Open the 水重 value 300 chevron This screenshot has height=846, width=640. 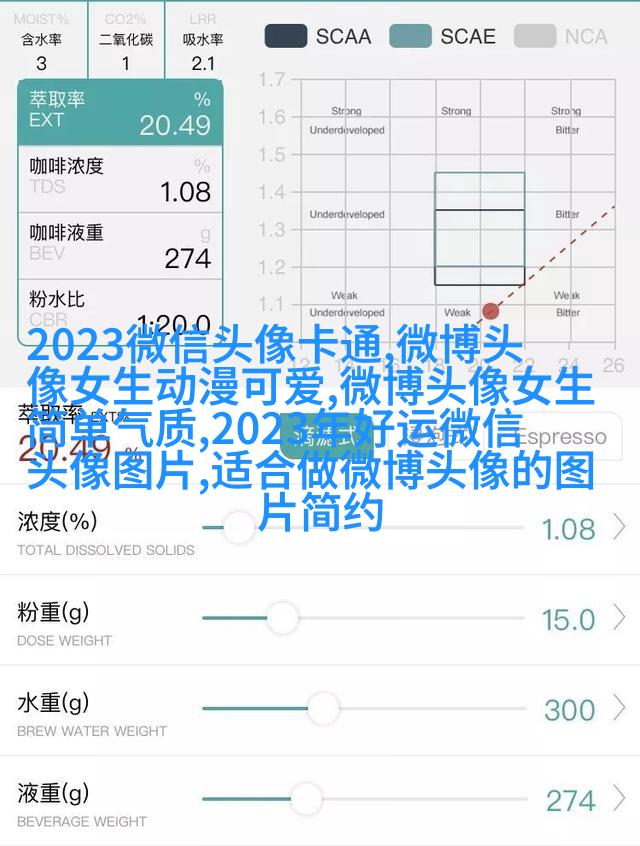tap(620, 709)
